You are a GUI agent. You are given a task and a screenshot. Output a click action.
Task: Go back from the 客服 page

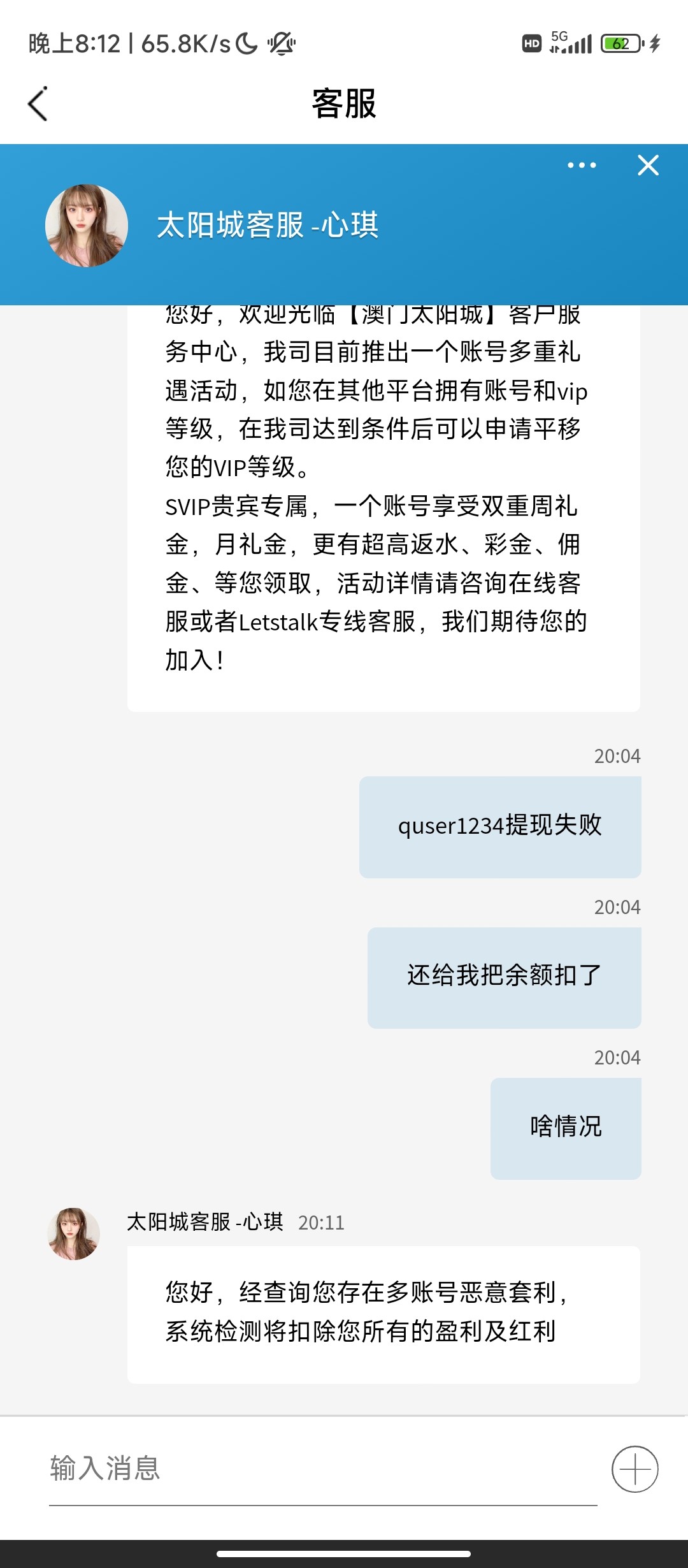coord(38,104)
